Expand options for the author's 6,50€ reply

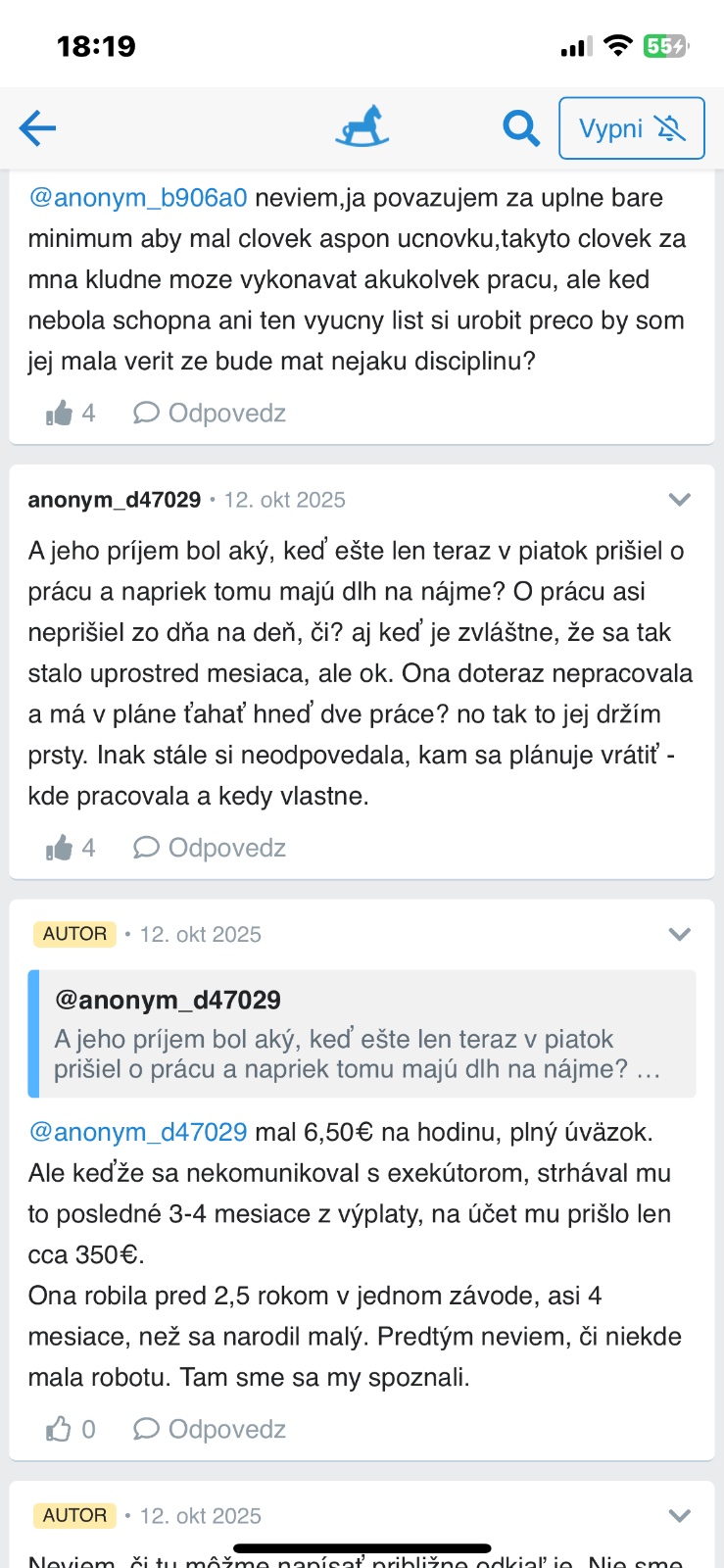pos(679,934)
